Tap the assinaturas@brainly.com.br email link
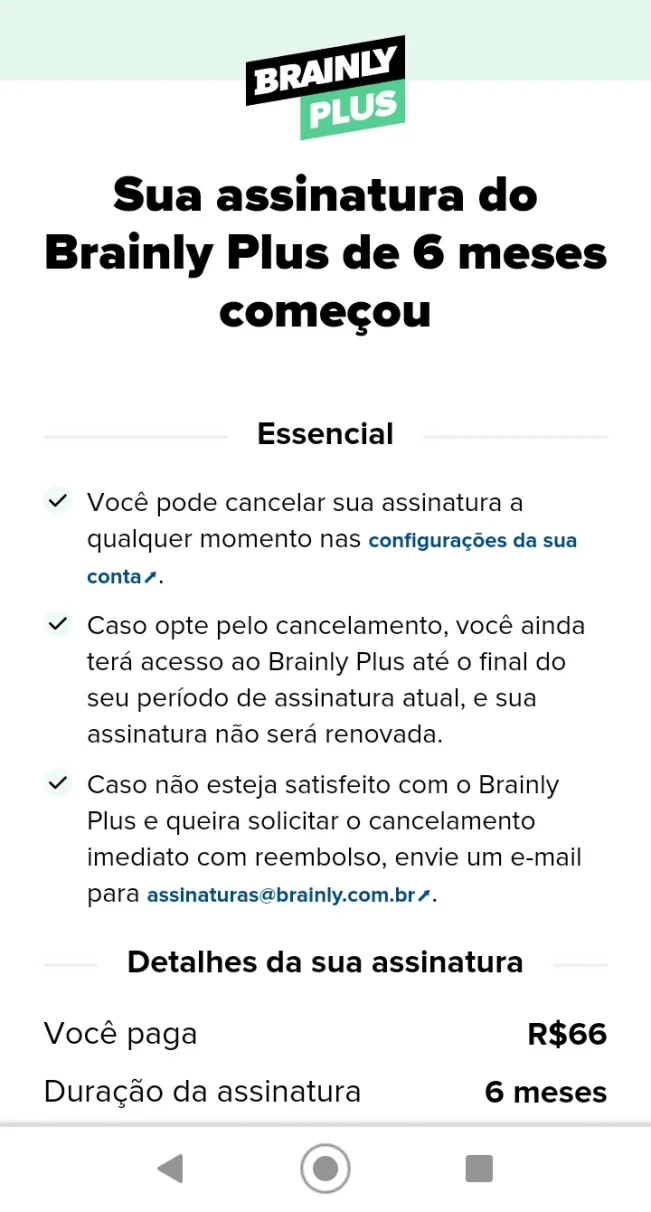Viewport: 651px width, 1212px height. click(x=288, y=895)
